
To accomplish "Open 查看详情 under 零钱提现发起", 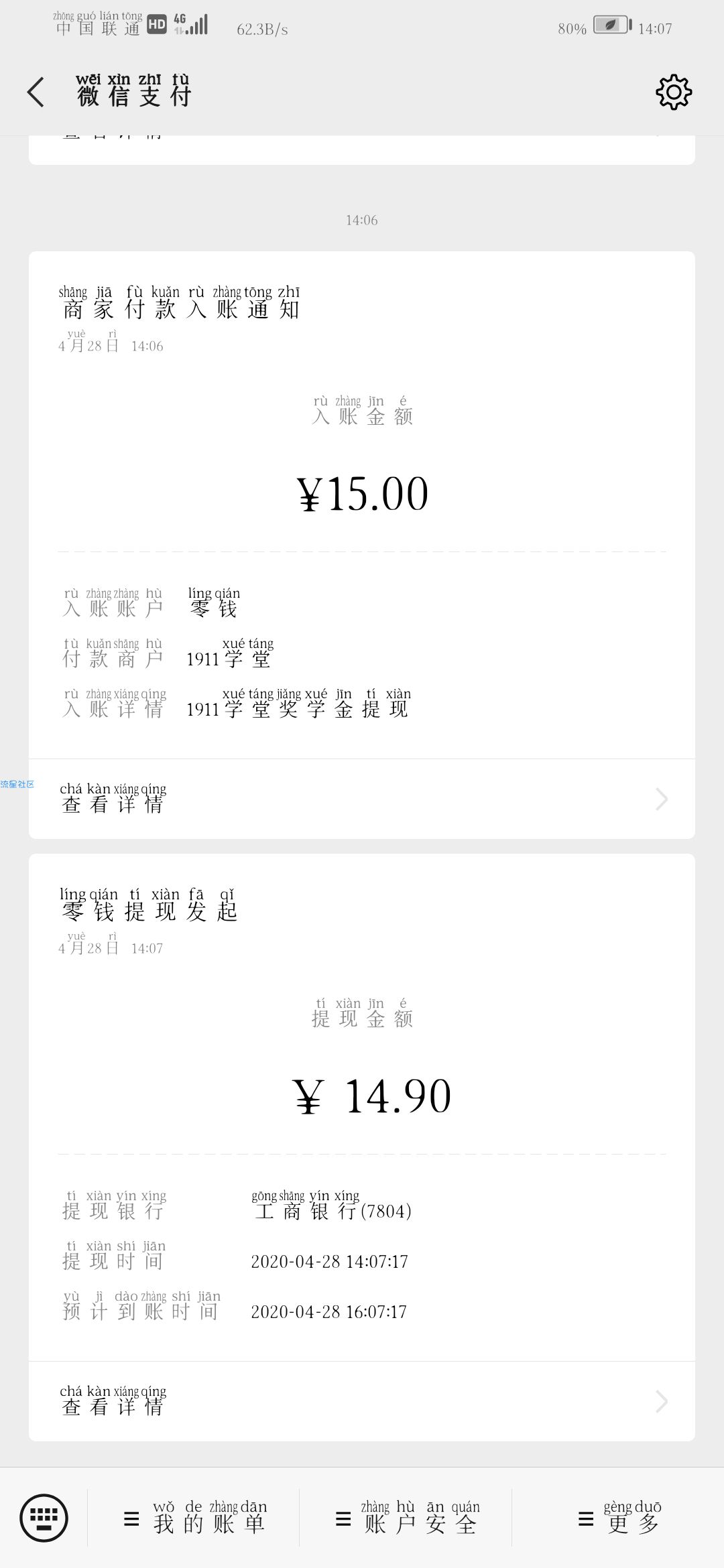I will coord(362,1401).
